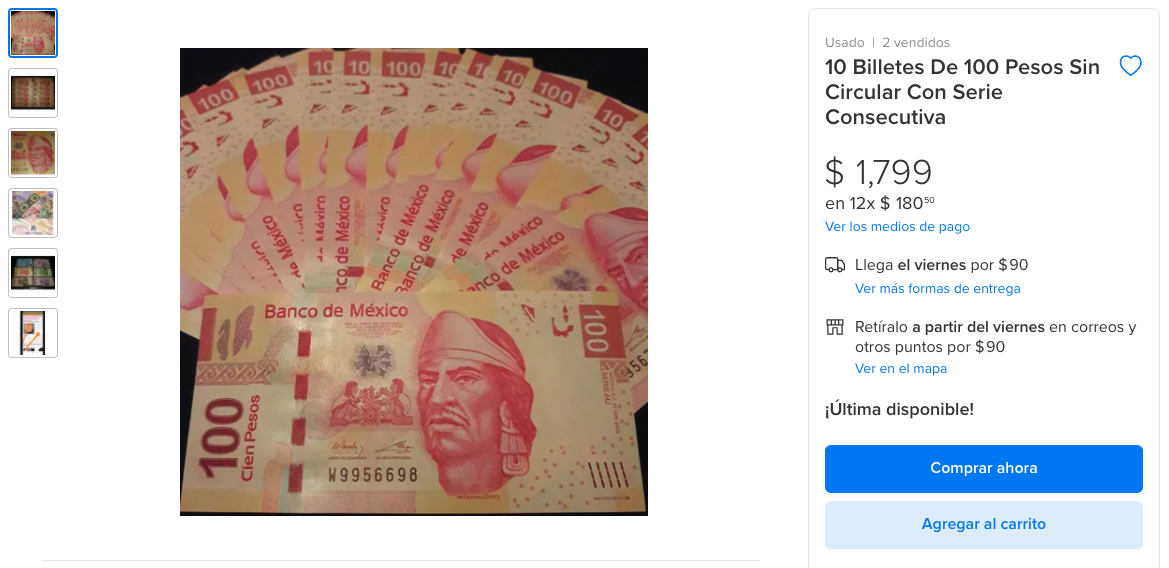Select the third thumbnail showing single banknote

point(33,153)
